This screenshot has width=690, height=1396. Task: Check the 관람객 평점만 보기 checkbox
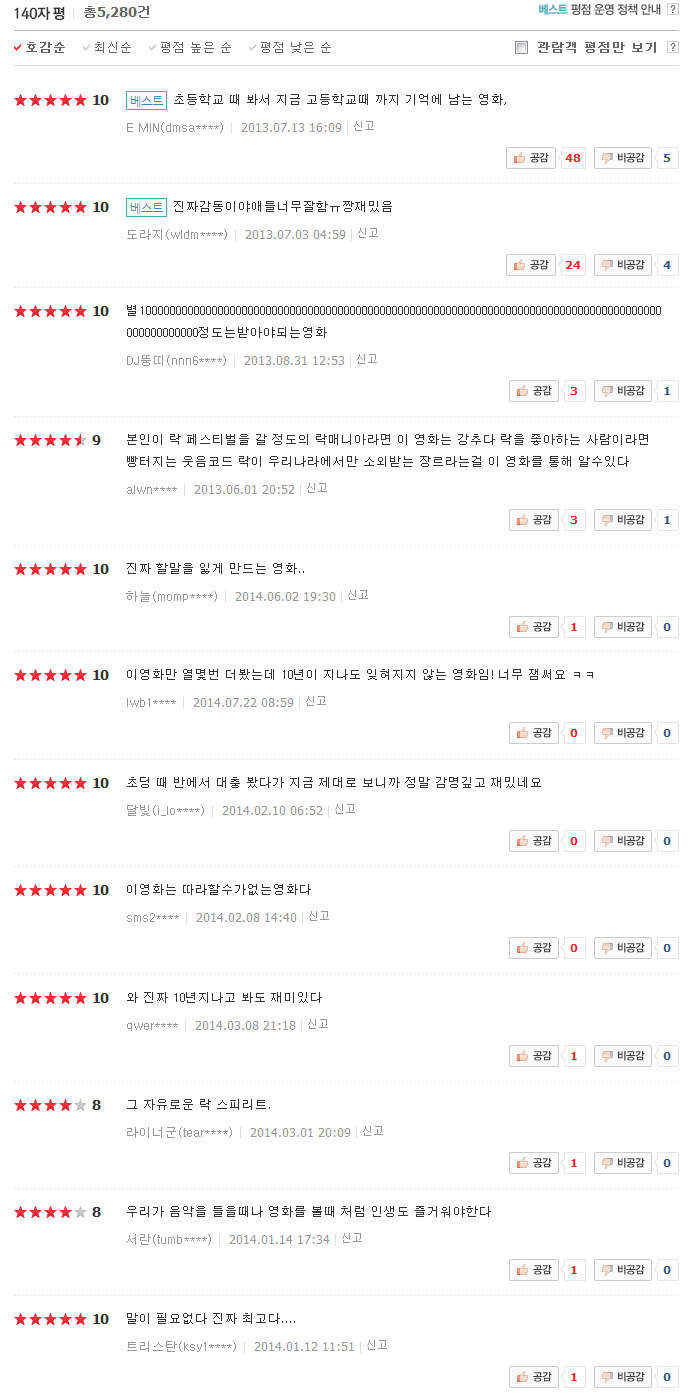[x=521, y=47]
